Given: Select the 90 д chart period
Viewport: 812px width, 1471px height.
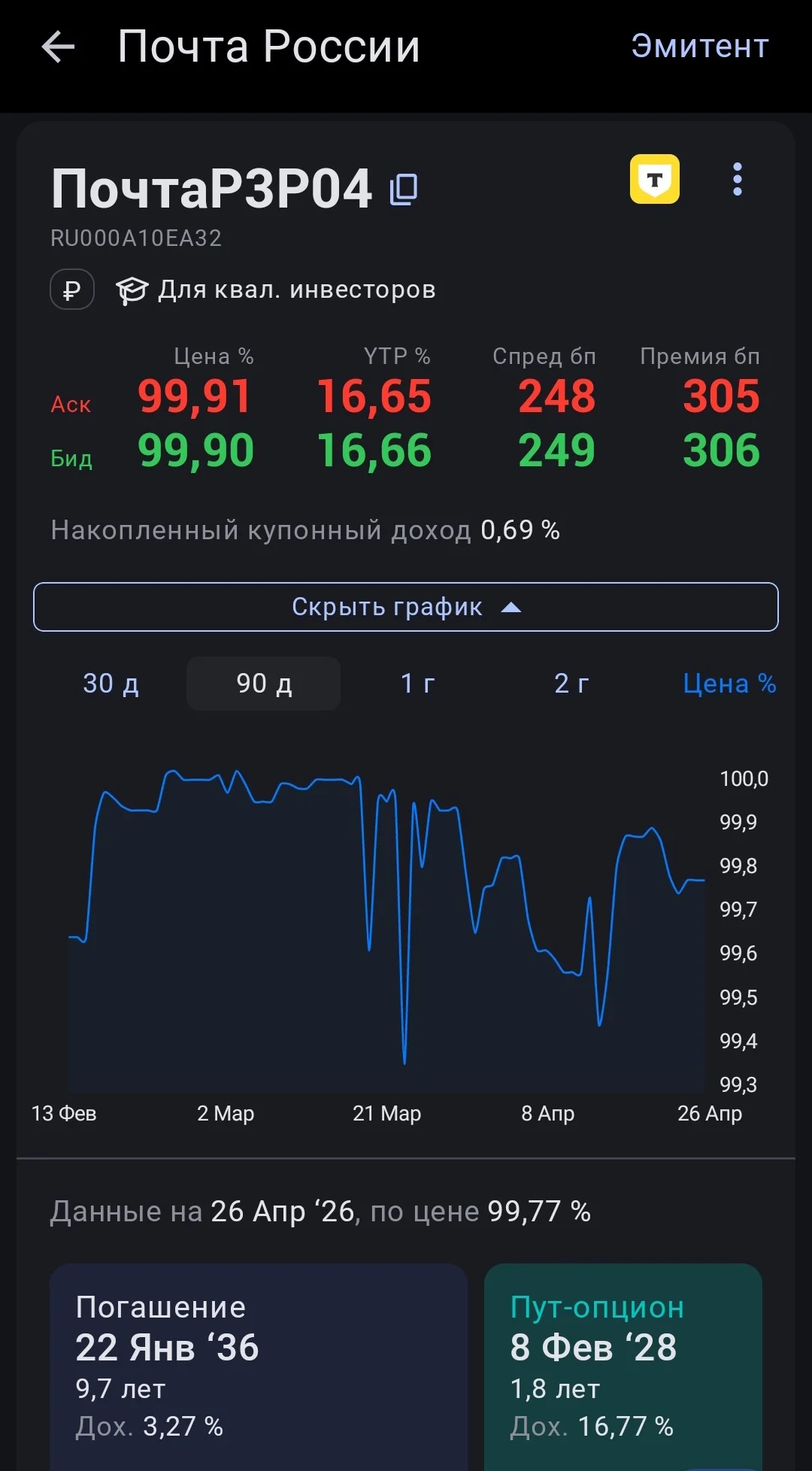Looking at the screenshot, I should pos(264,684).
